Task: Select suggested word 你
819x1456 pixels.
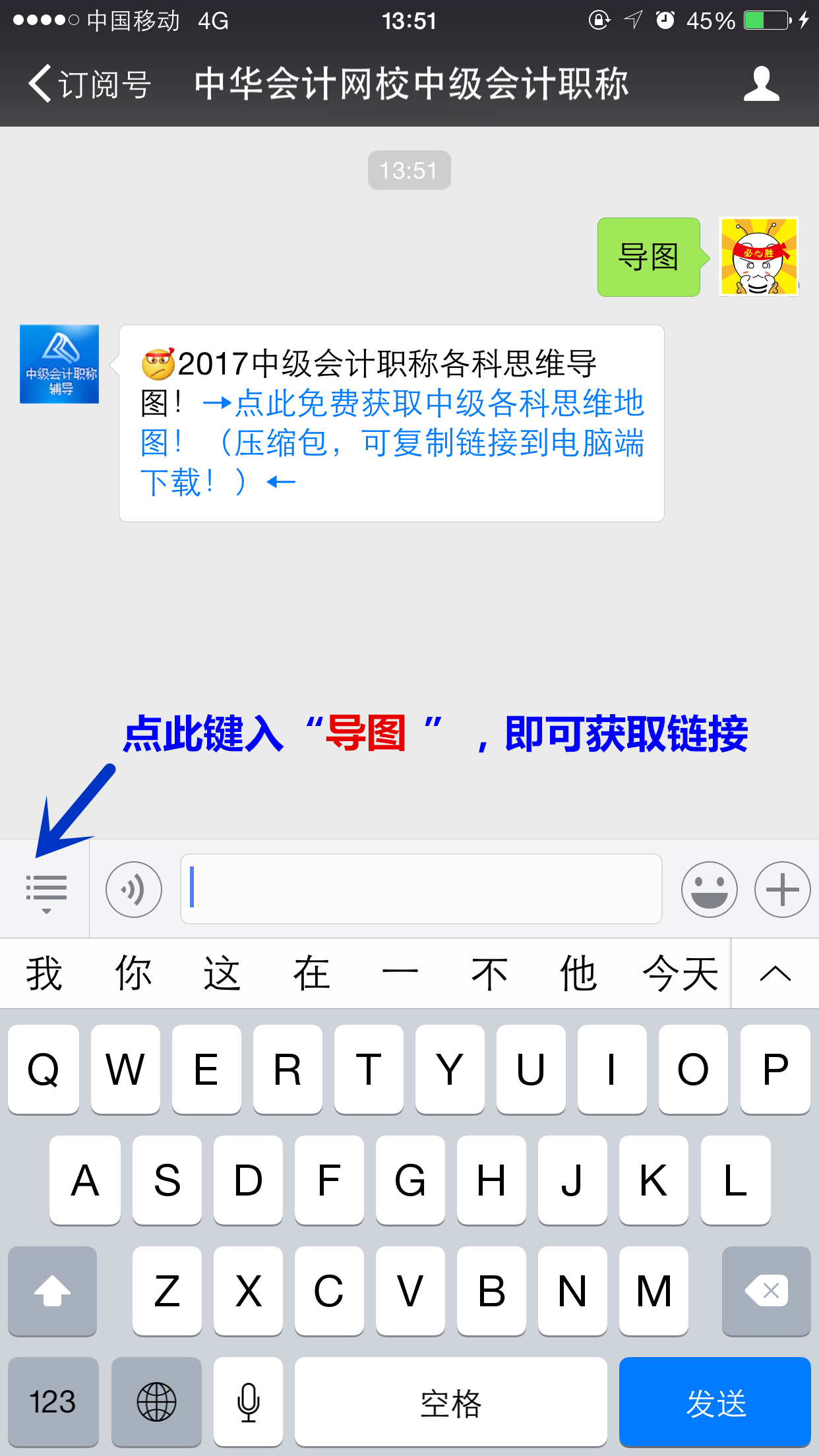Action: 133,973
